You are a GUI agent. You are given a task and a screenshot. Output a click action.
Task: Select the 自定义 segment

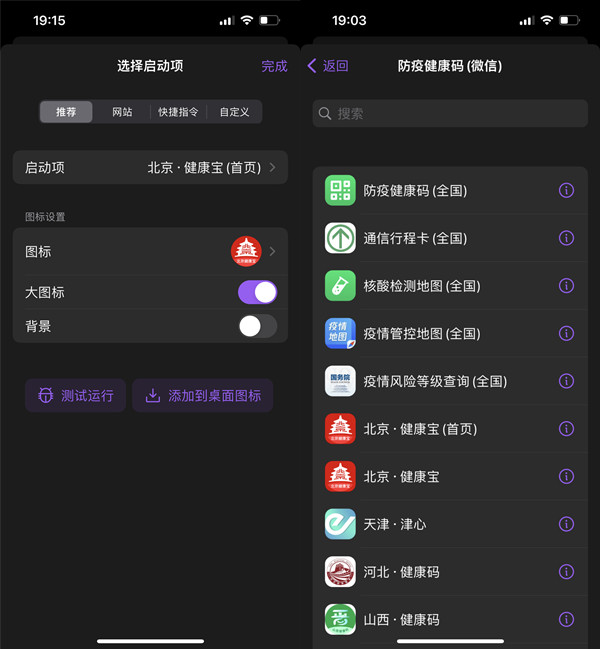click(x=234, y=112)
